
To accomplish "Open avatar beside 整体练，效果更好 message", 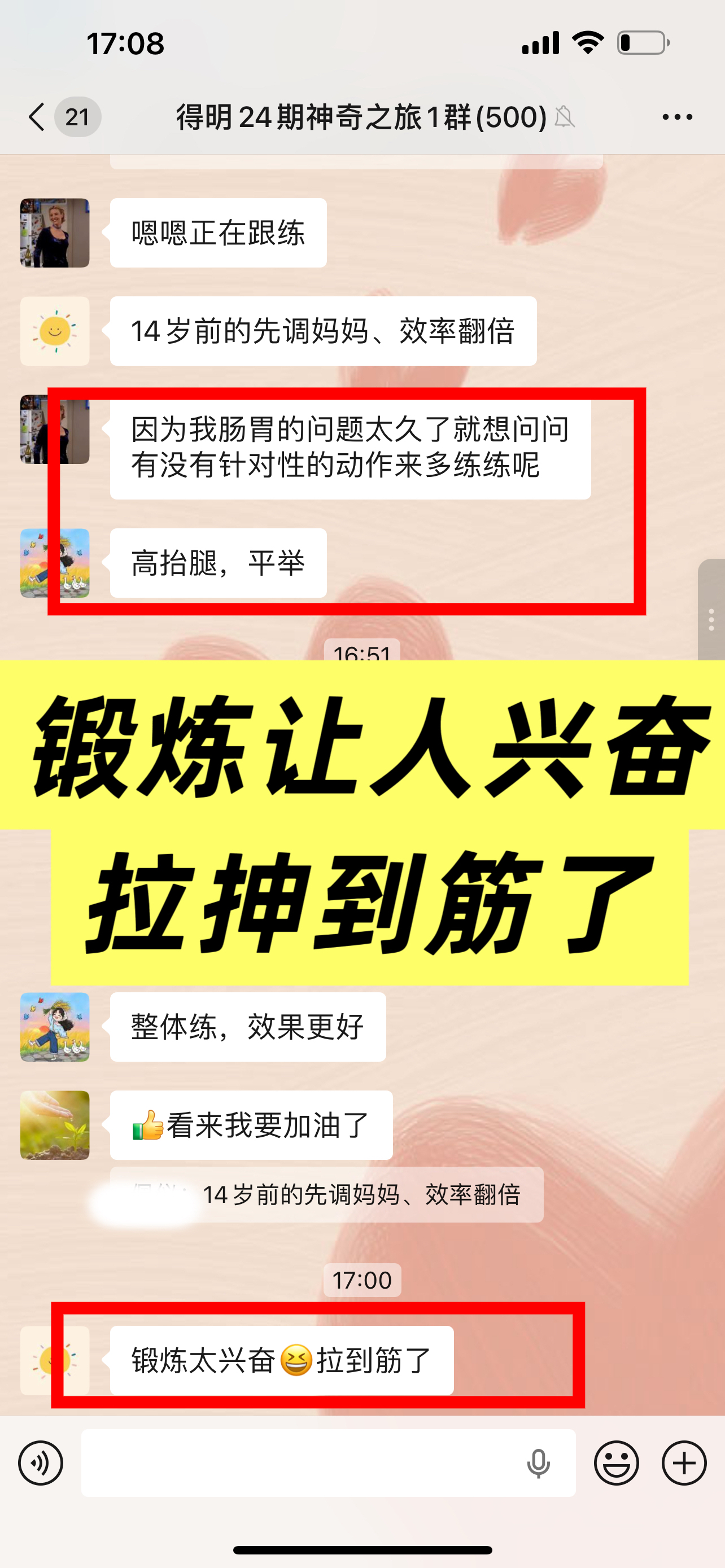I will 55,1027.
